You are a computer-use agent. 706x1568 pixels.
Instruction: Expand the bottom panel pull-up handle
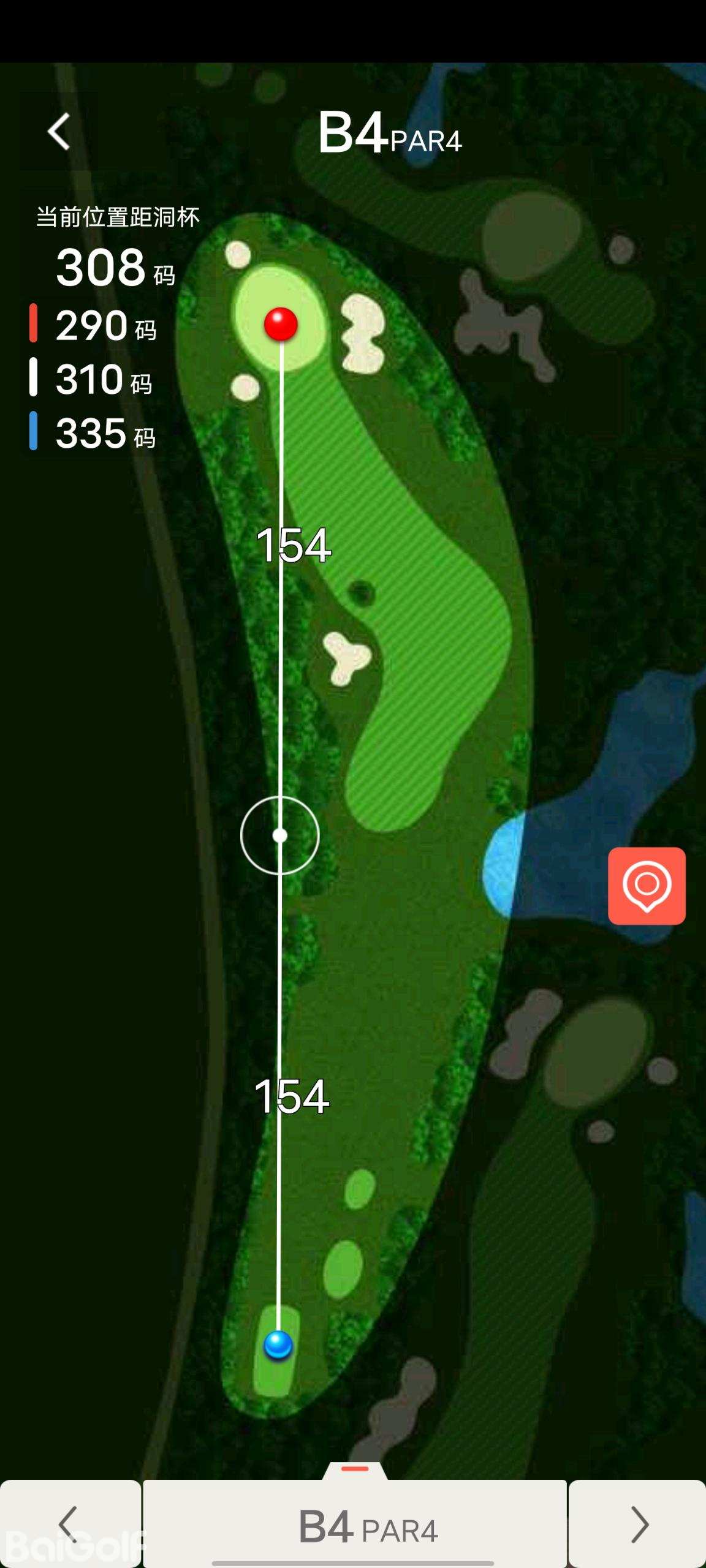(x=355, y=1469)
